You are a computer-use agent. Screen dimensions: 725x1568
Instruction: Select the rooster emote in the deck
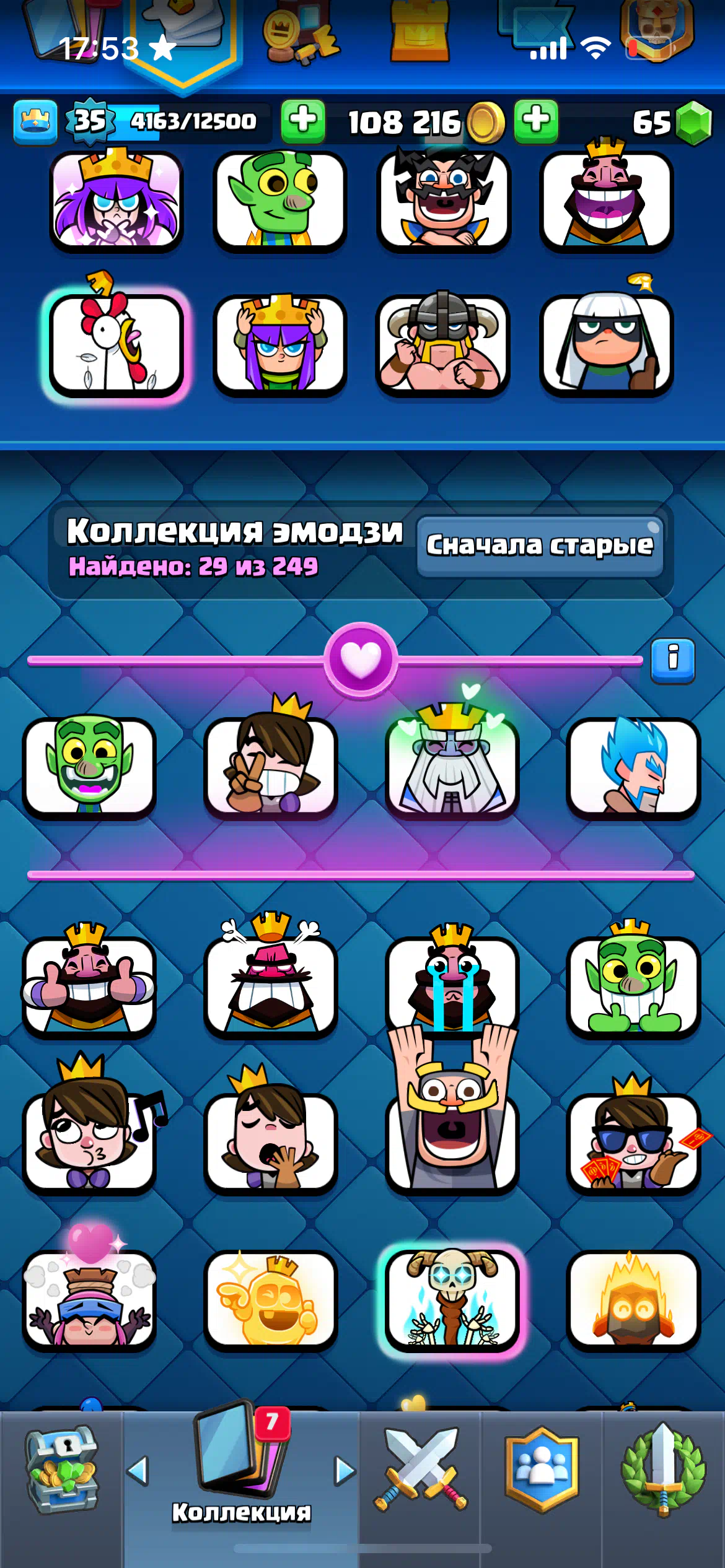(x=116, y=344)
